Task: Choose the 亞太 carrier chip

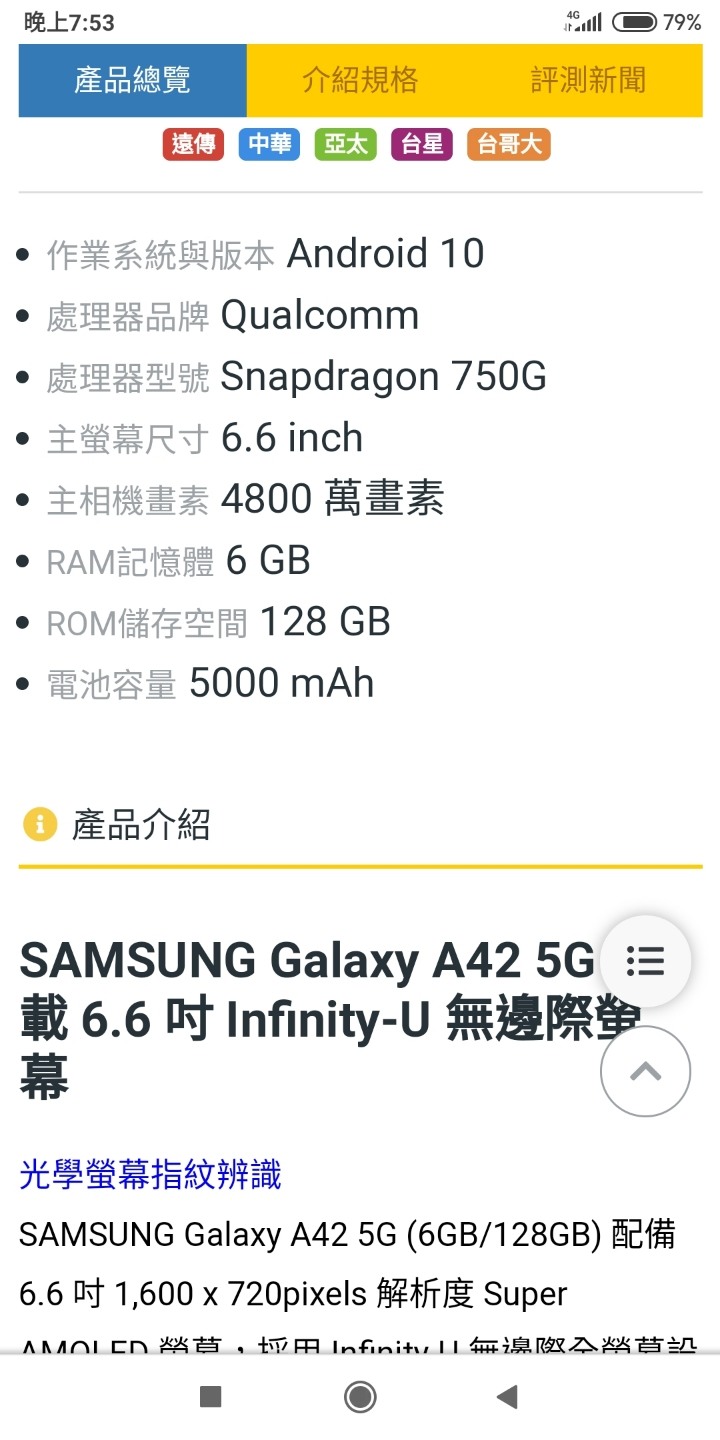Action: [x=345, y=144]
